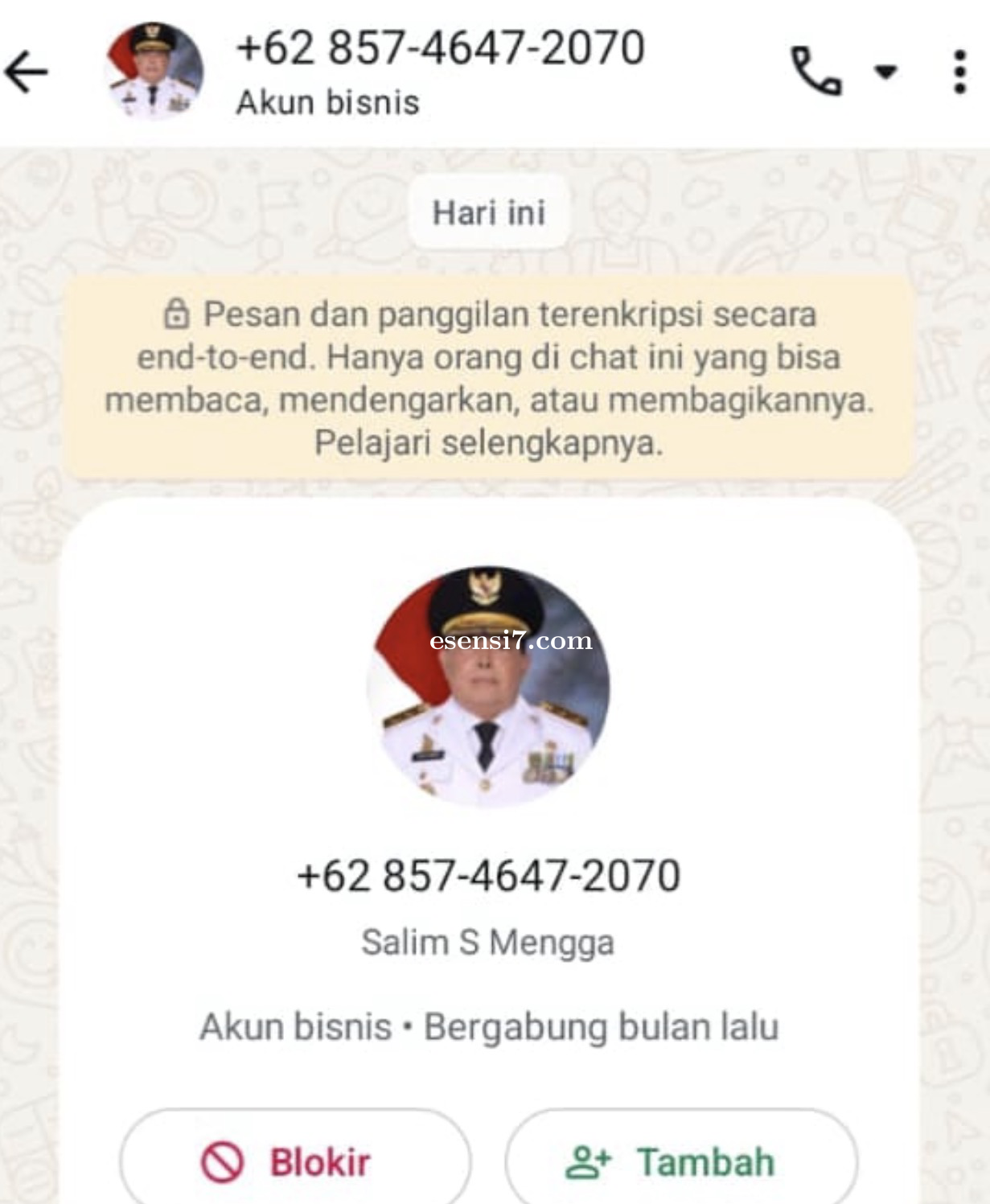Open contact info from the header number
Screen dimensions: 990x1204
[x=439, y=48]
